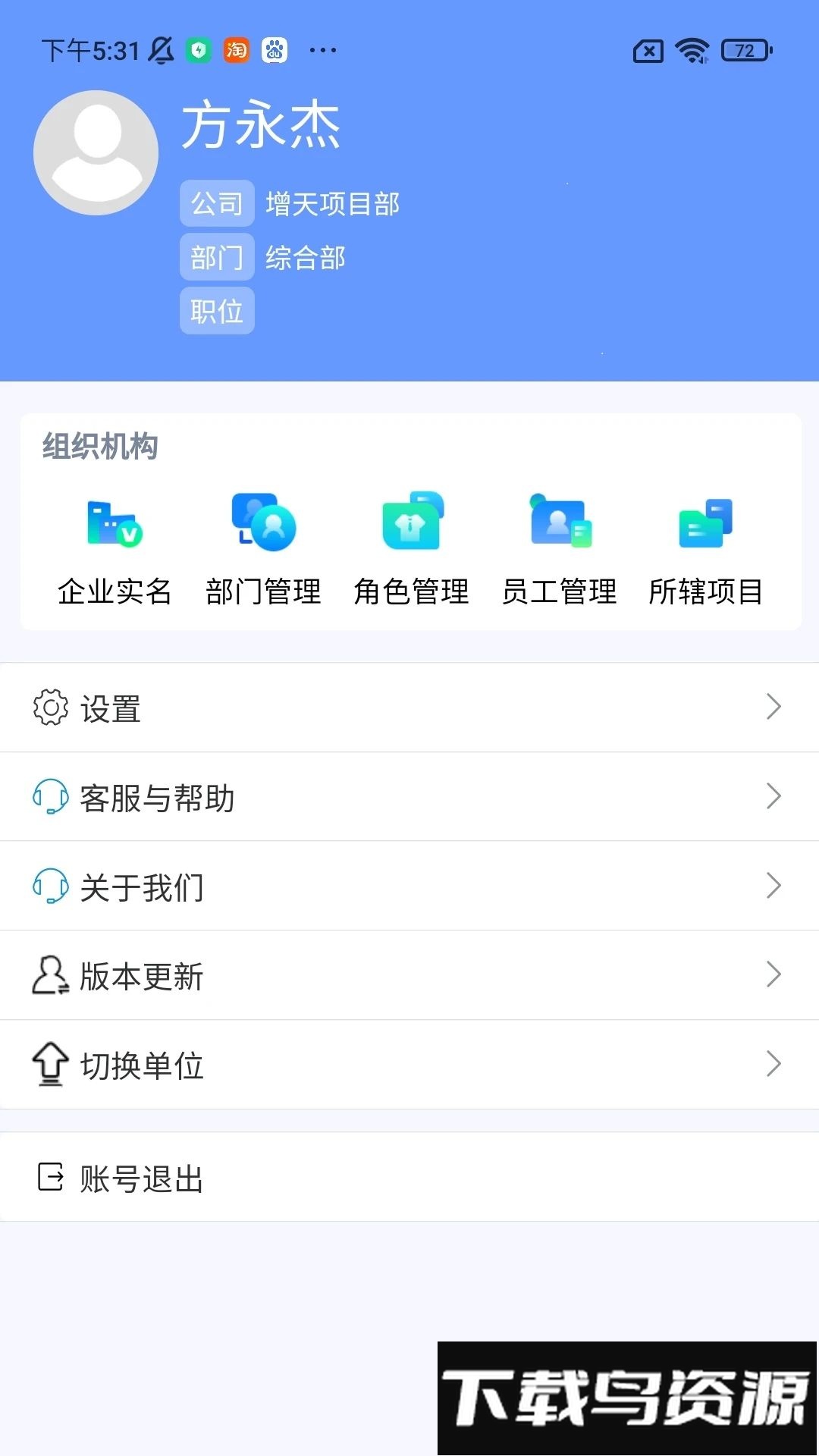Expand the 客服与帮助 row chevron
This screenshot has height=1456, width=819.
(773, 796)
